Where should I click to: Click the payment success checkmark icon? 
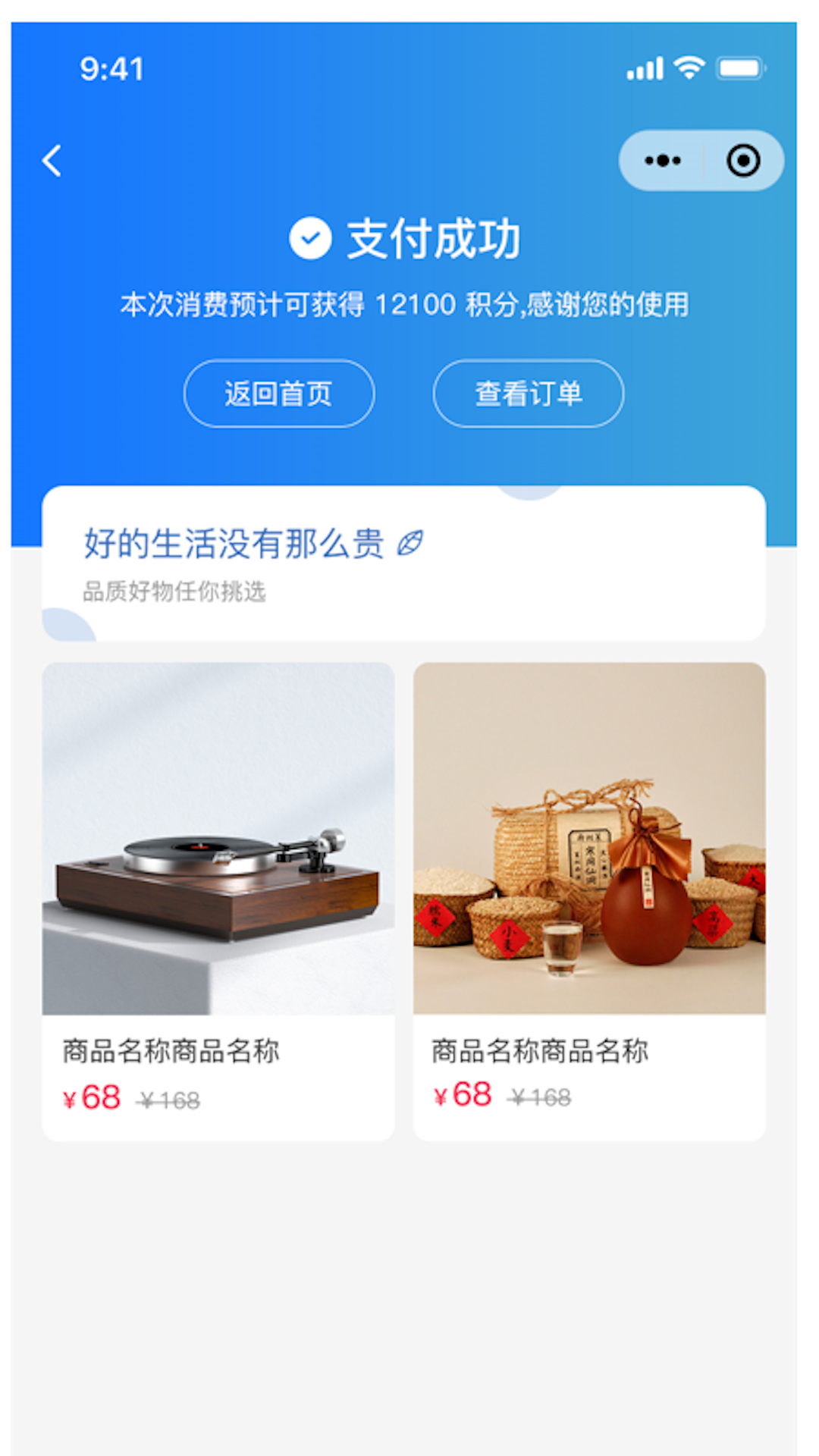coord(309,237)
